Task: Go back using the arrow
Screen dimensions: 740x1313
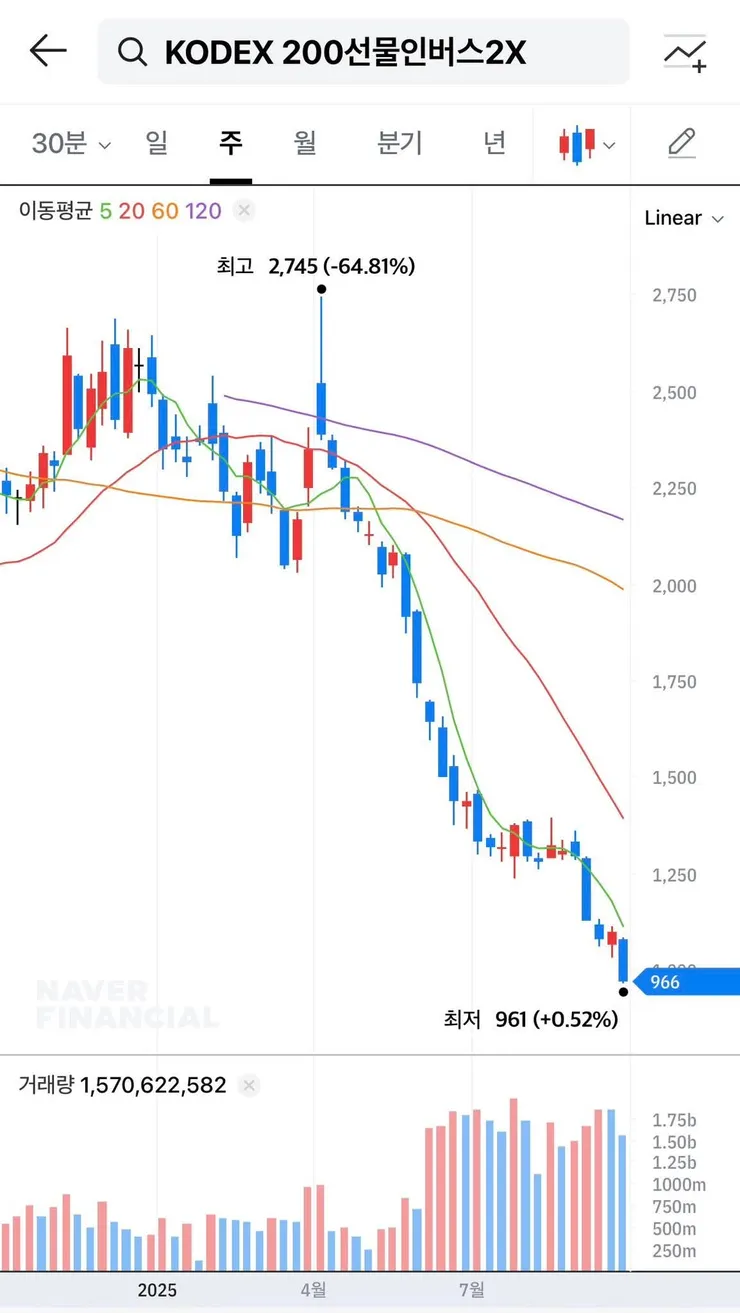Action: click(47, 51)
